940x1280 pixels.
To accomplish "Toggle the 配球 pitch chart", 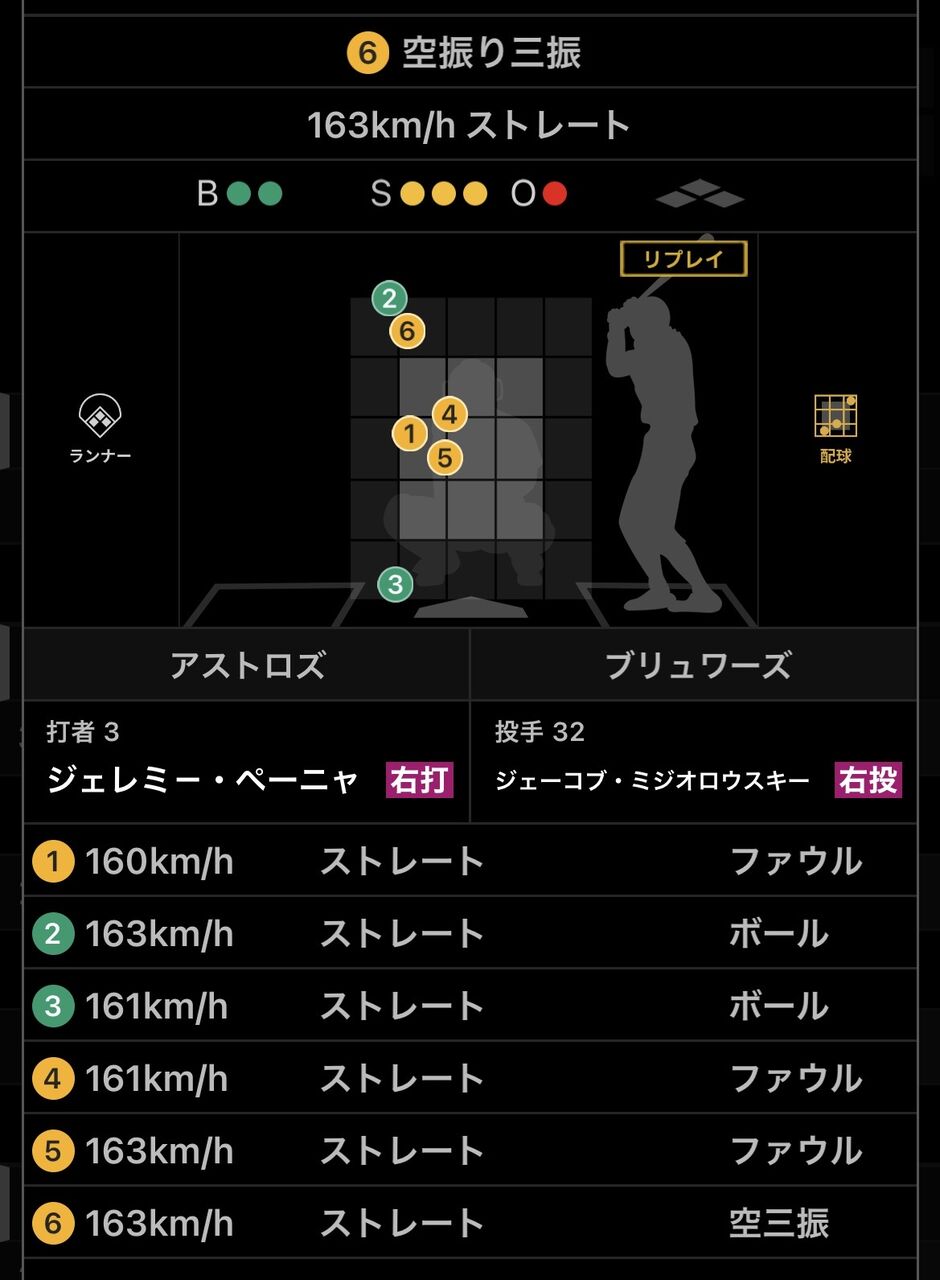I will (836, 430).
